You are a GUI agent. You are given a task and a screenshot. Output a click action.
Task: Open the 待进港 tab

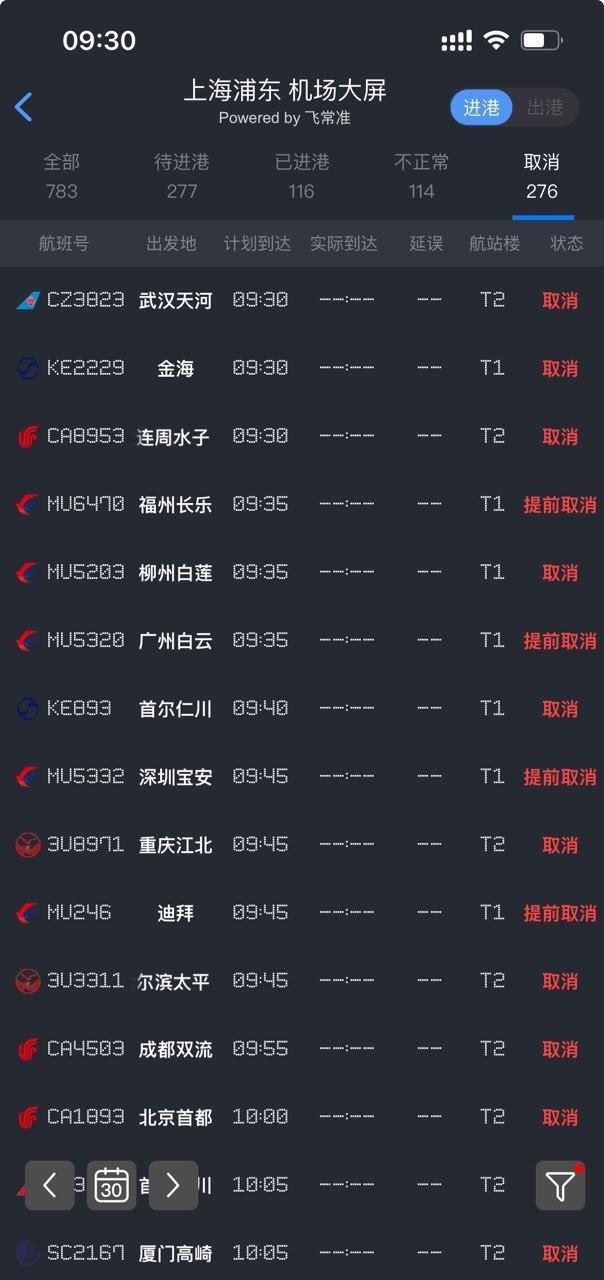click(182, 175)
